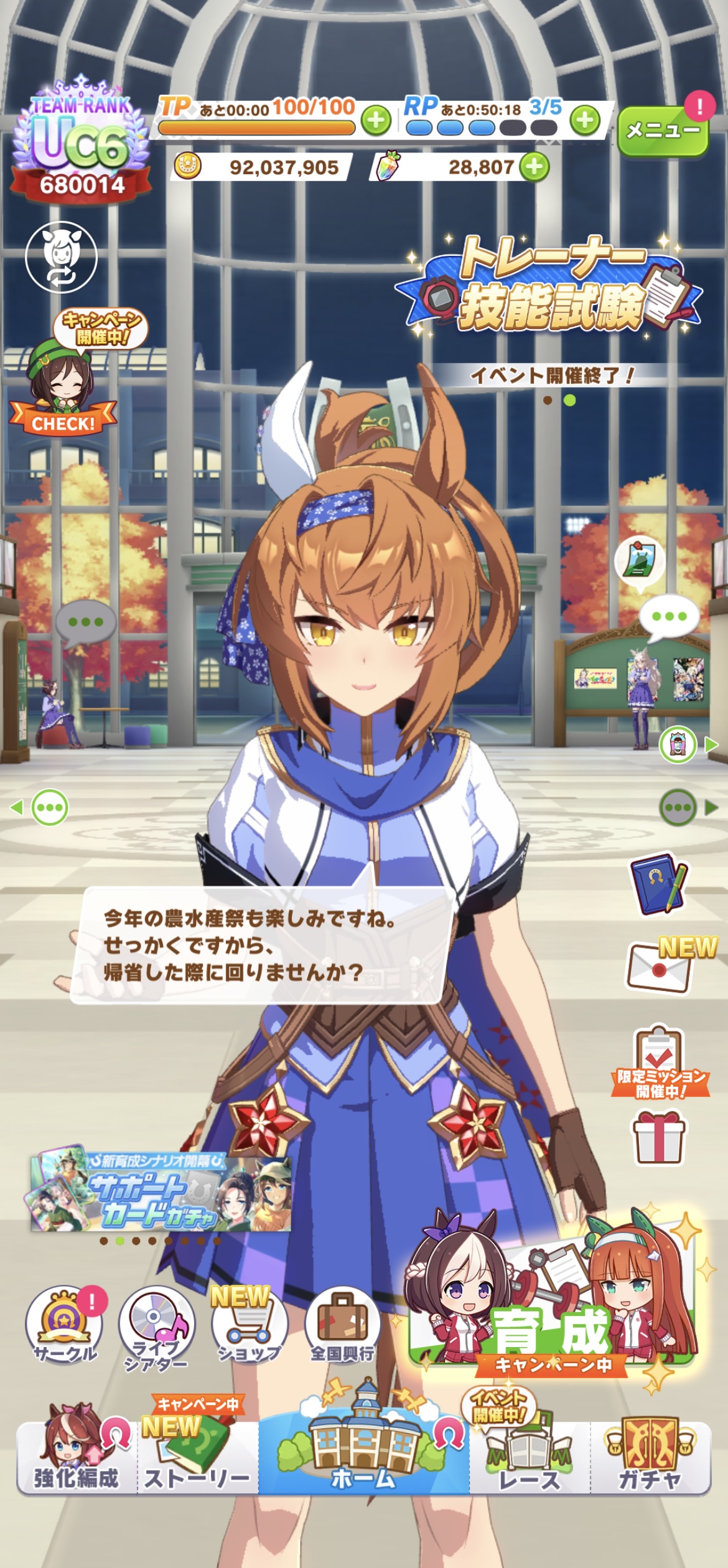Screen dimensions: 728x1568
Task: Open ライブシアター
Action: 156,1326
